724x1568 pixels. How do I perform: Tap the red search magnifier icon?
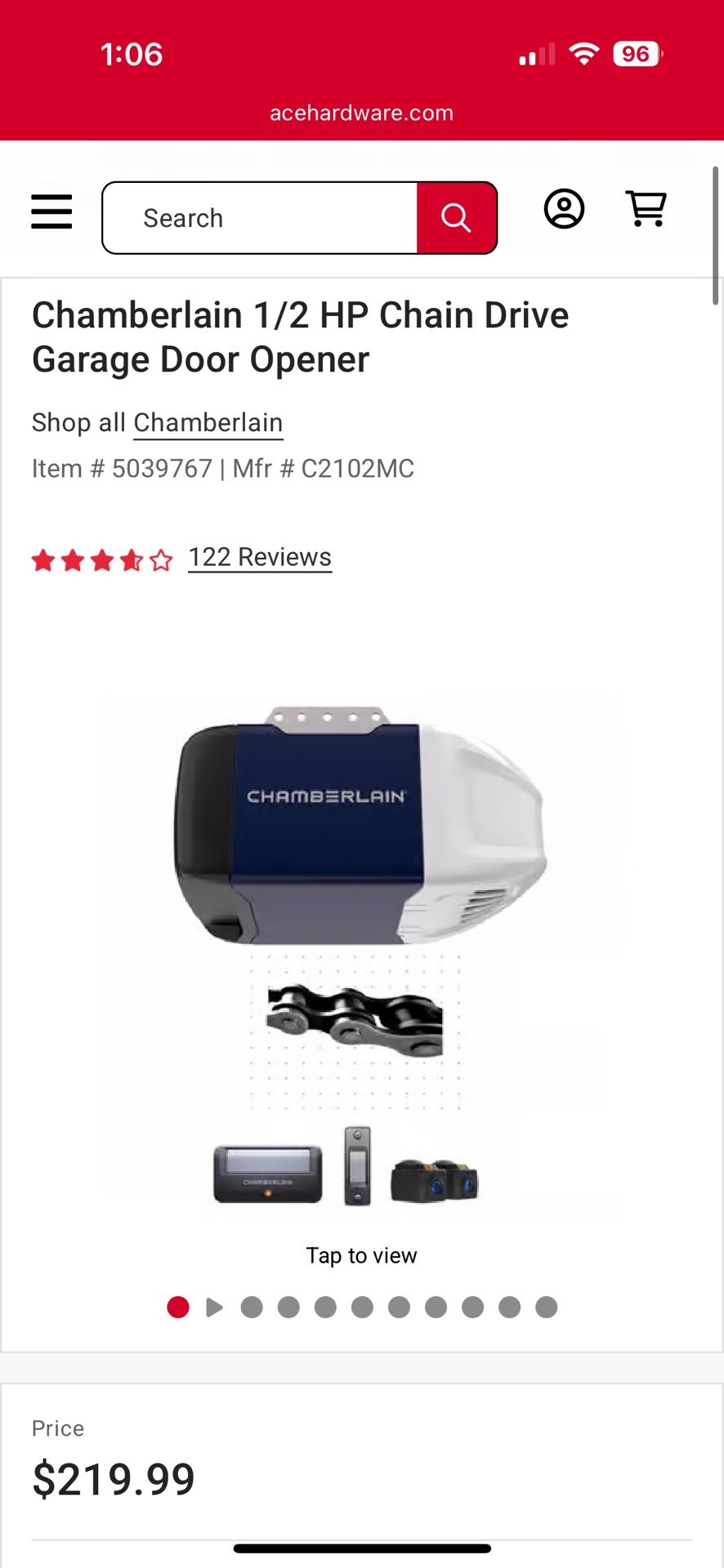(x=456, y=217)
